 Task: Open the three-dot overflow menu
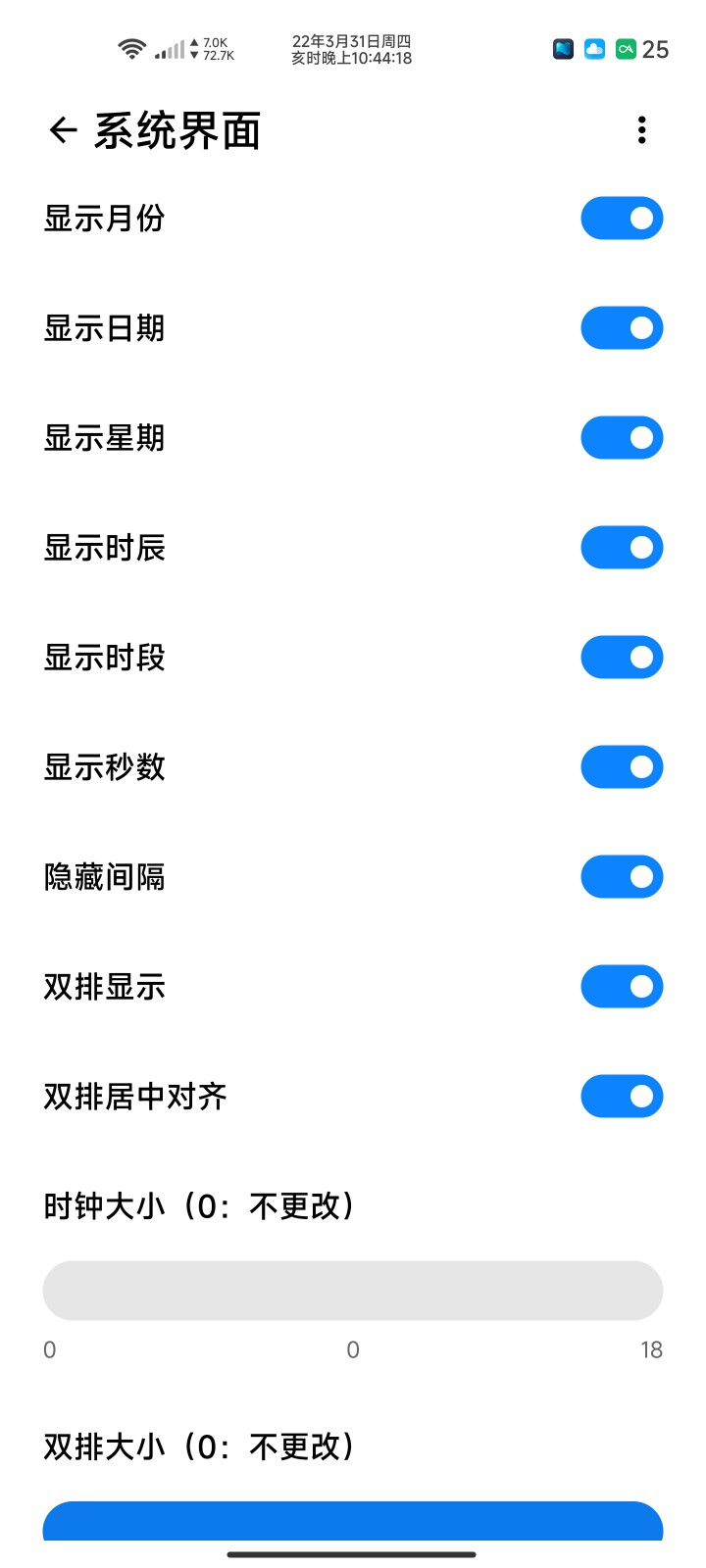[642, 129]
